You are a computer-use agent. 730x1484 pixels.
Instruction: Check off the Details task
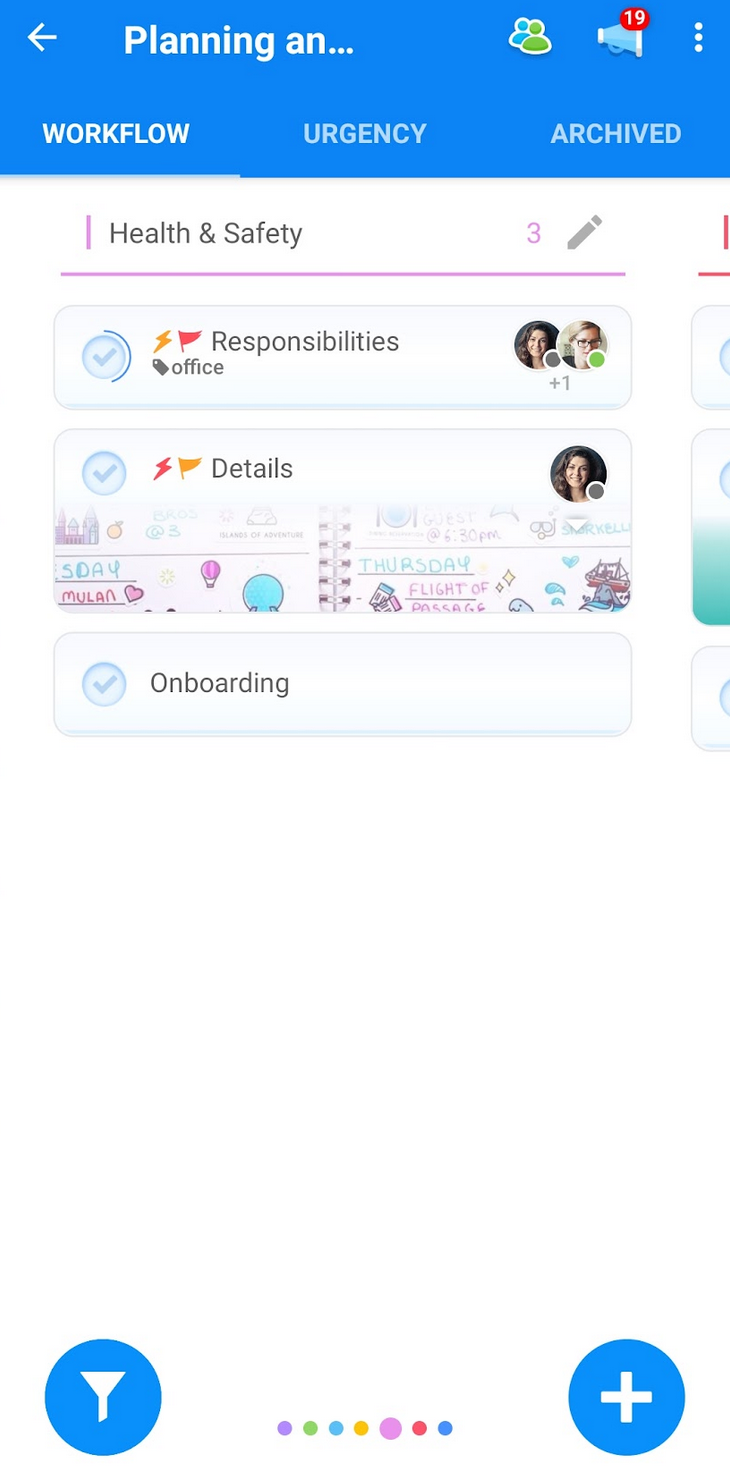tap(104, 472)
